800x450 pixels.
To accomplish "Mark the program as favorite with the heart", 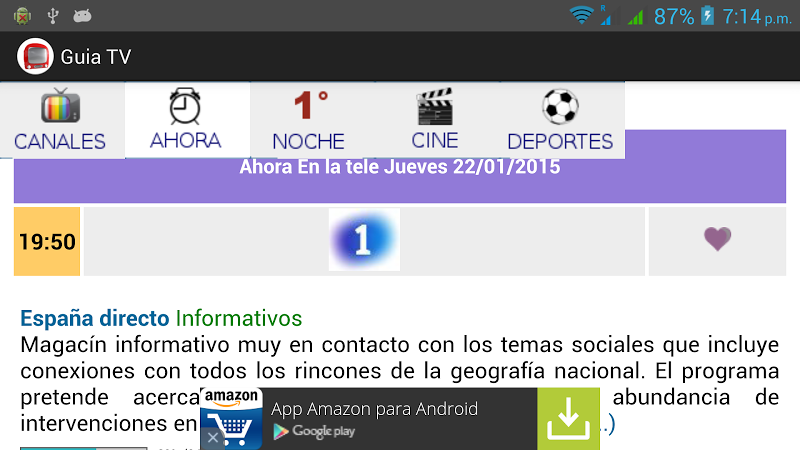I will tap(717, 240).
